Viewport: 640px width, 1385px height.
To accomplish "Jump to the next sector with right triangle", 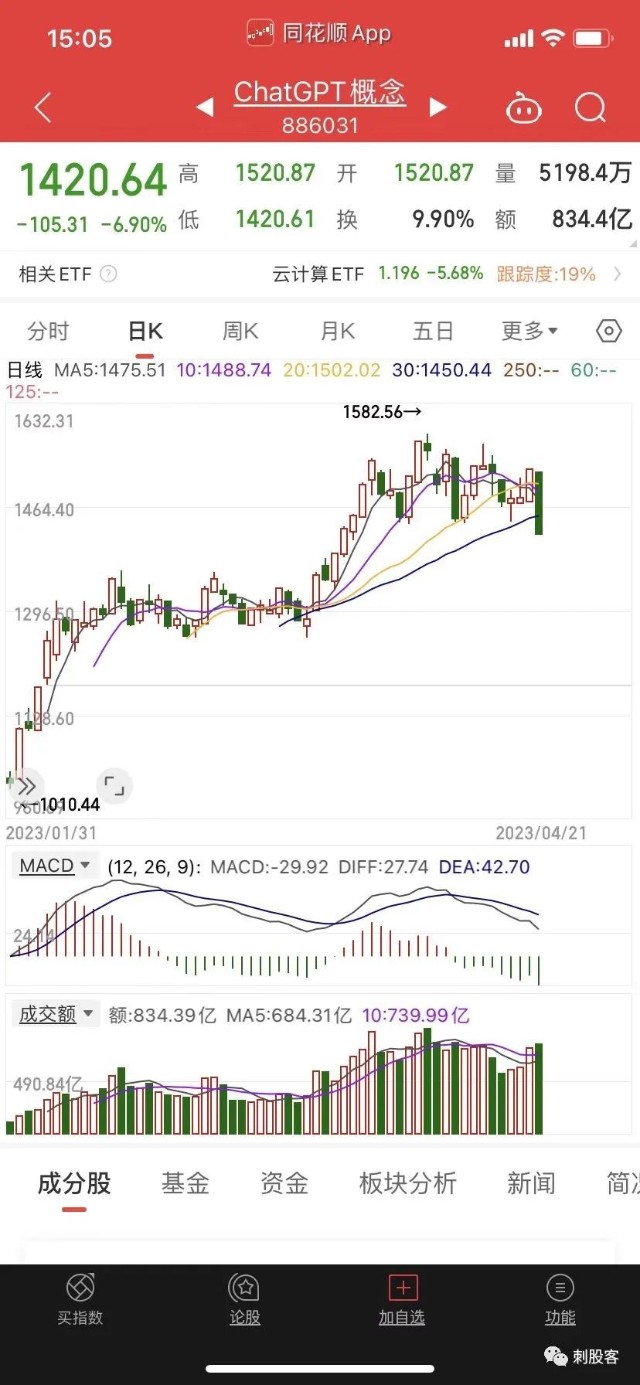I will 437,106.
